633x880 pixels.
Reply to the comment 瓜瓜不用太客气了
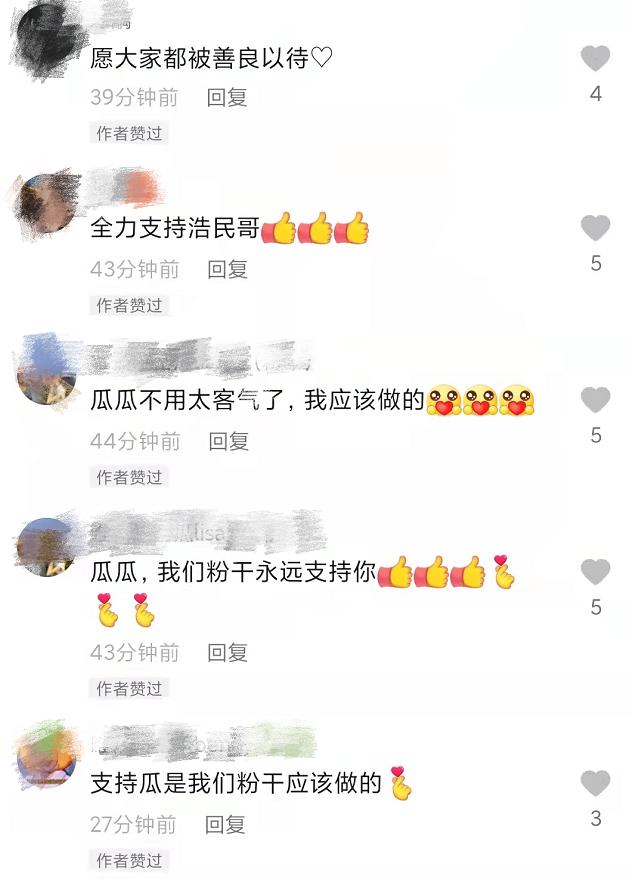(228, 441)
